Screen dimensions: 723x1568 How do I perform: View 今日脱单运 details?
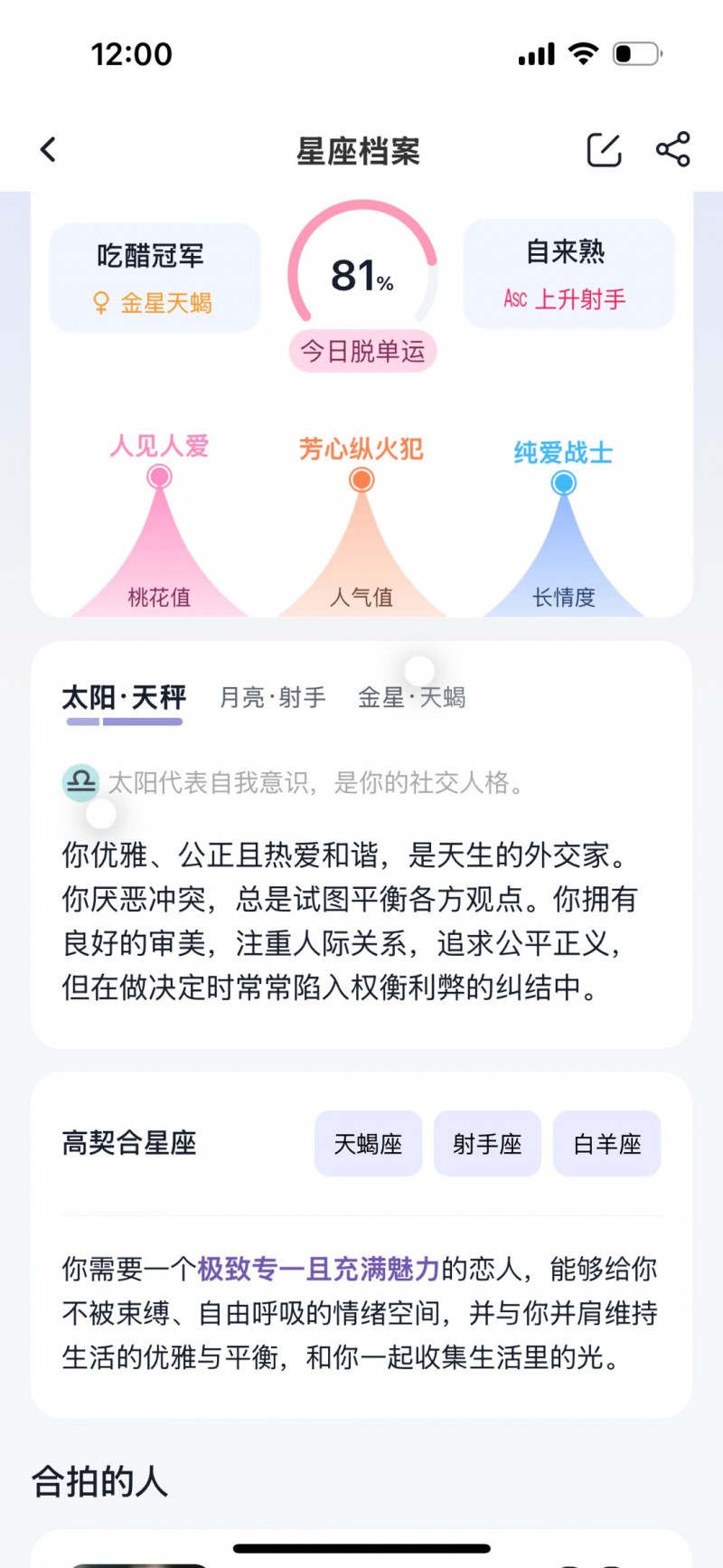pos(362,351)
